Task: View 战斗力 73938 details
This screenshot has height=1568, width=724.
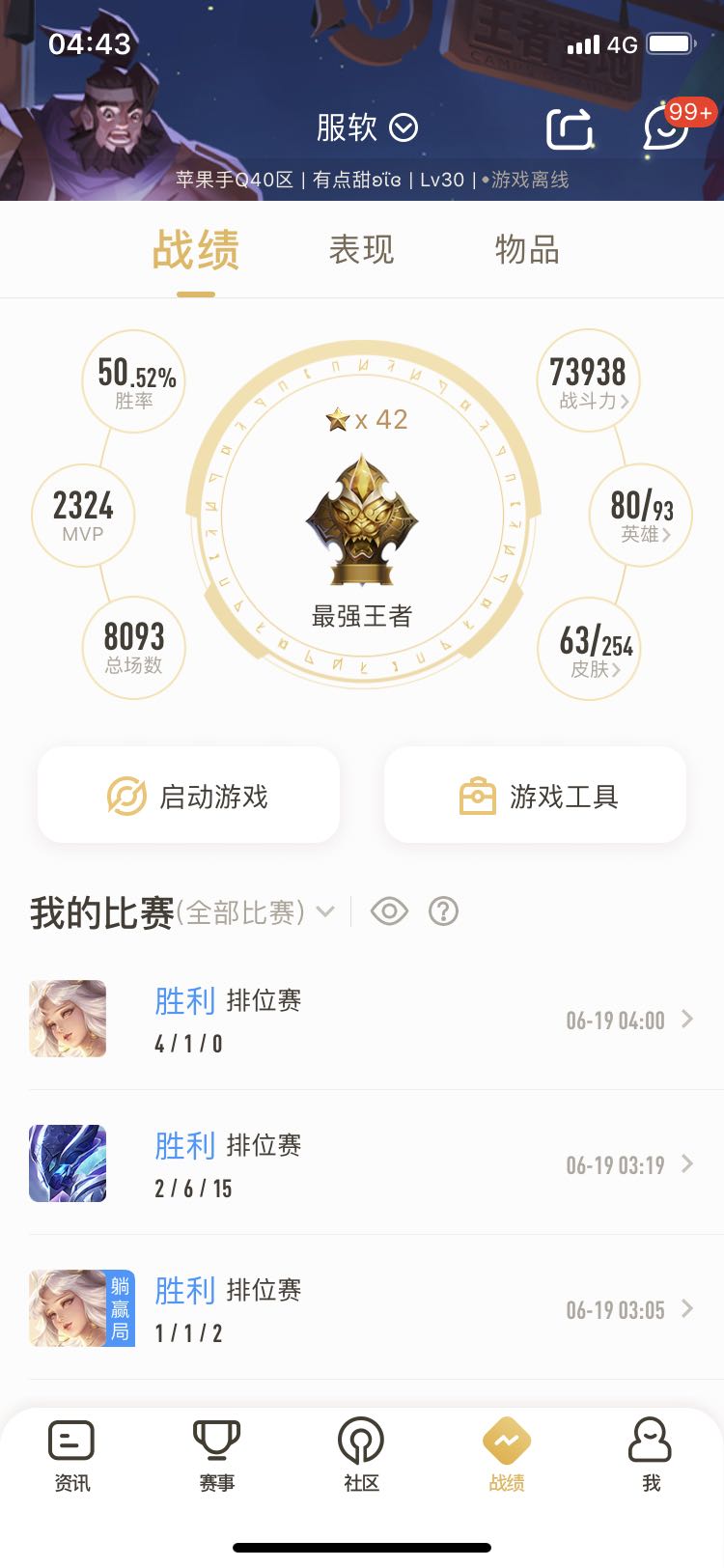Action: (588, 380)
